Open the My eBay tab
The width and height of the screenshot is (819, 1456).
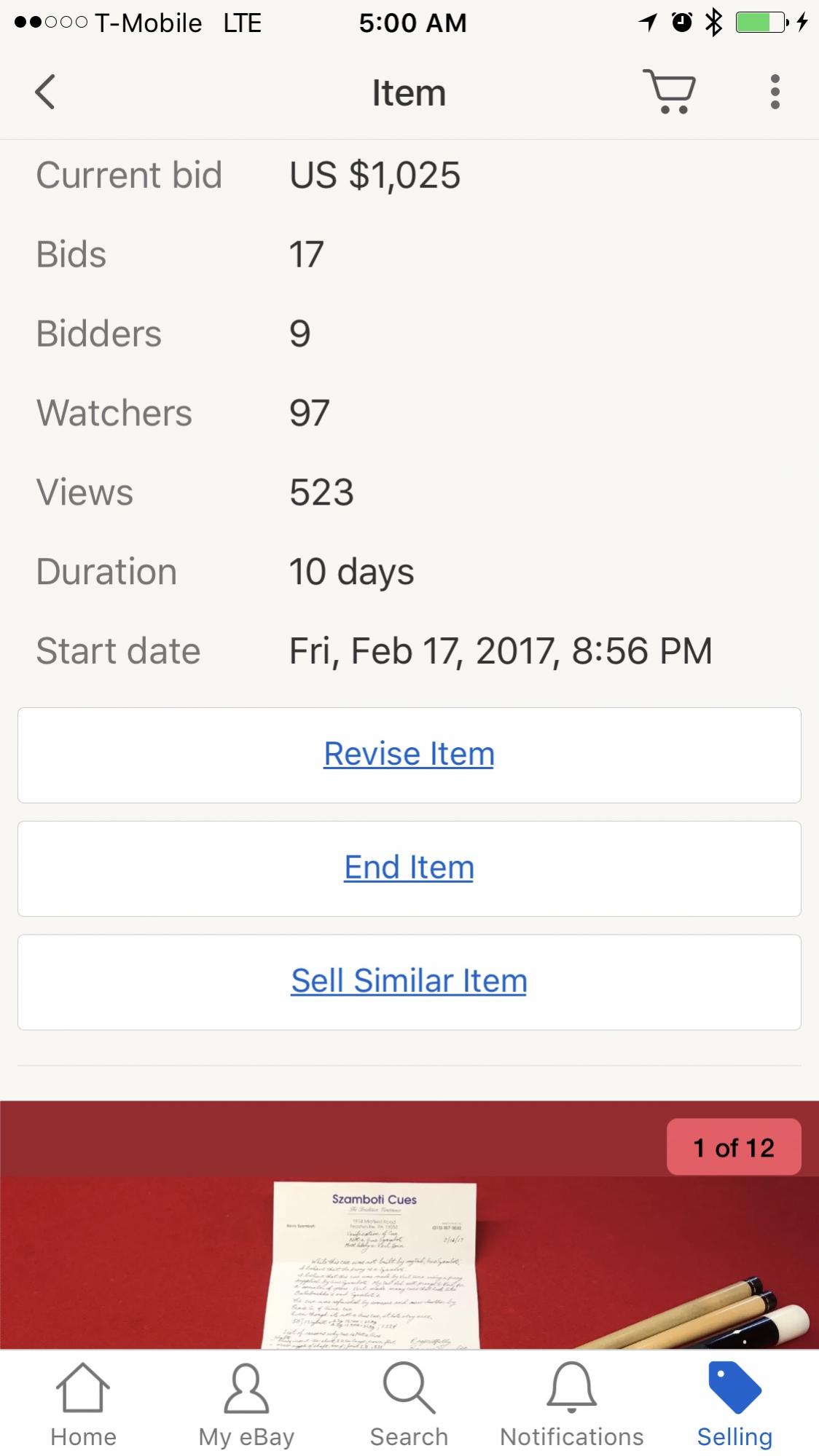click(x=246, y=1406)
